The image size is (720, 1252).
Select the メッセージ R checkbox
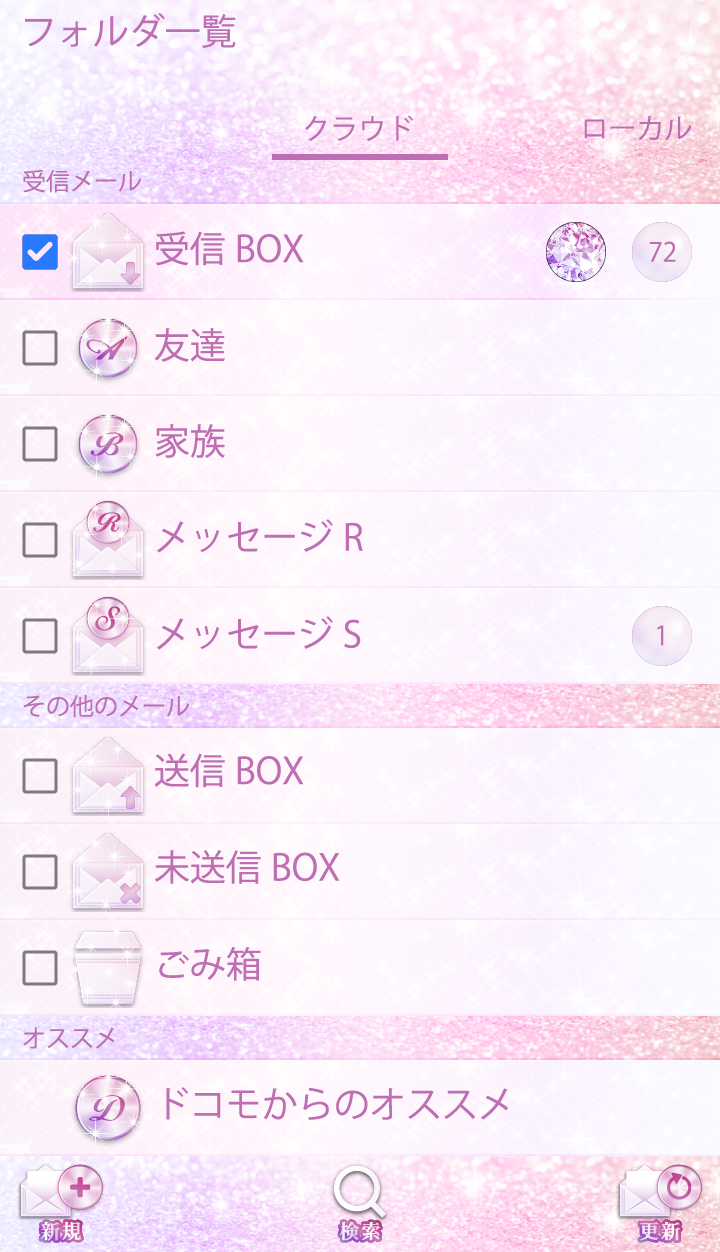pos(40,540)
